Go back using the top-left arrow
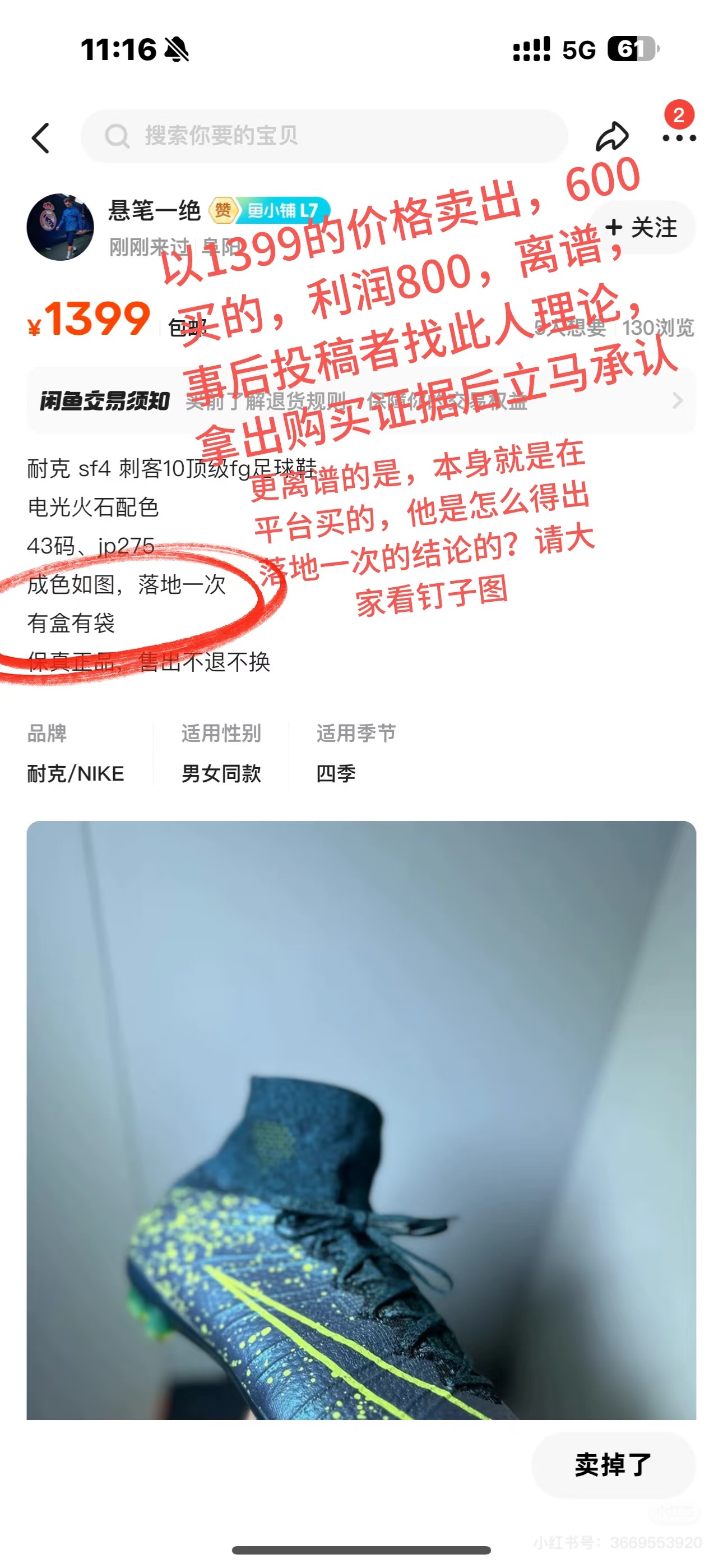 [x=40, y=137]
